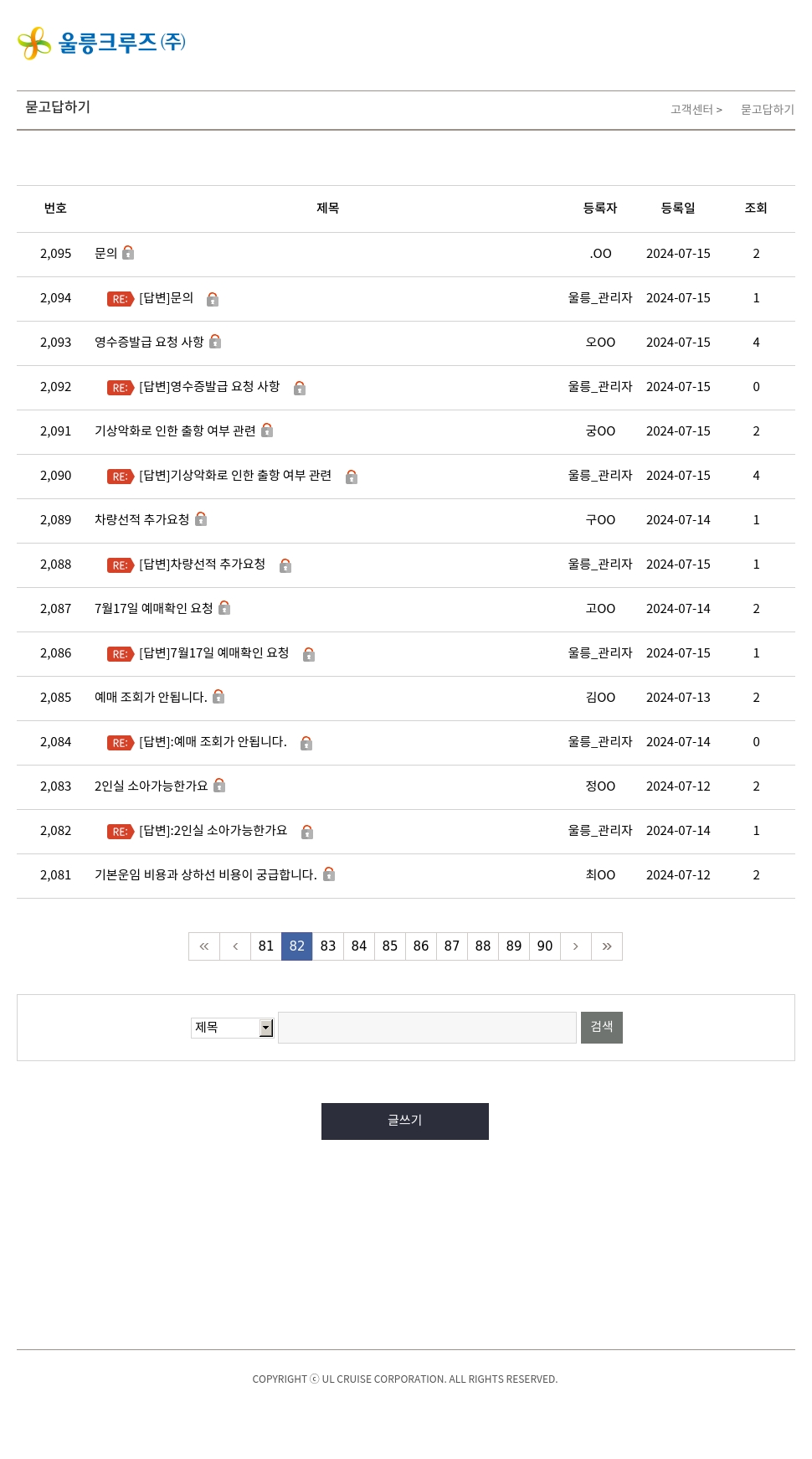Open the post titled 영수증발급 요청 사항
Screen dimensions: 812x1459
(x=149, y=342)
